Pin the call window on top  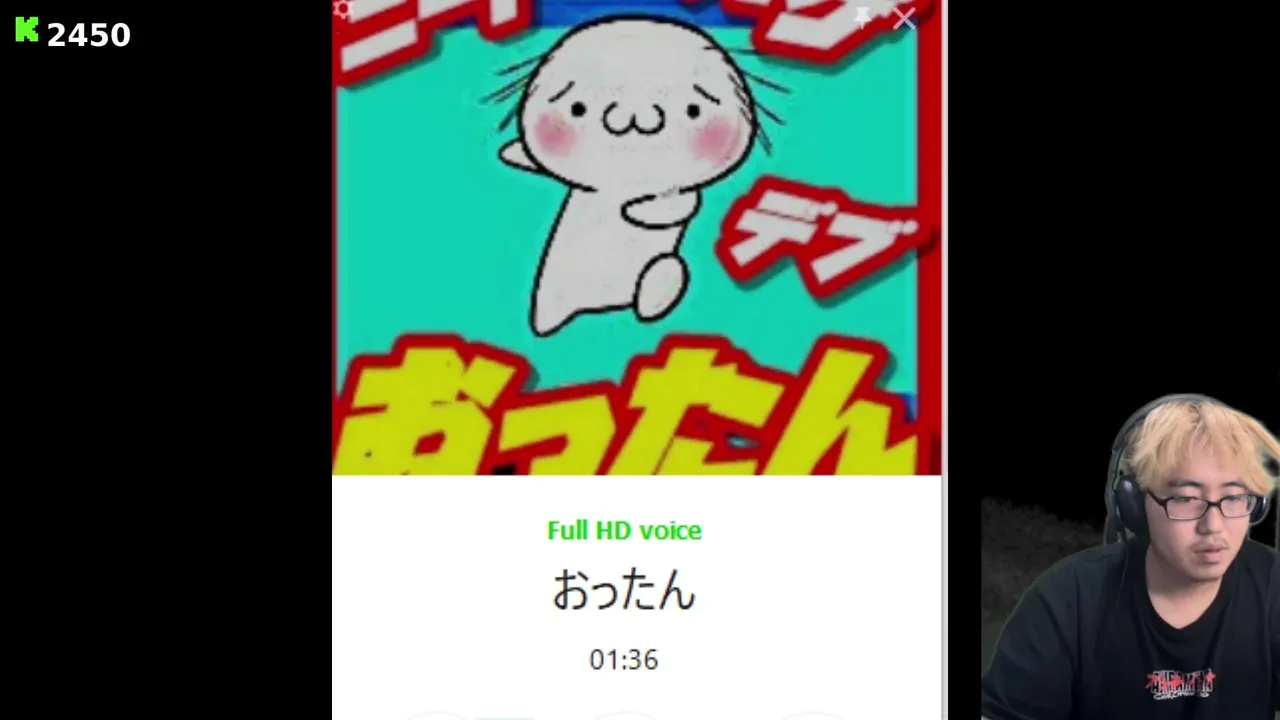tap(862, 17)
